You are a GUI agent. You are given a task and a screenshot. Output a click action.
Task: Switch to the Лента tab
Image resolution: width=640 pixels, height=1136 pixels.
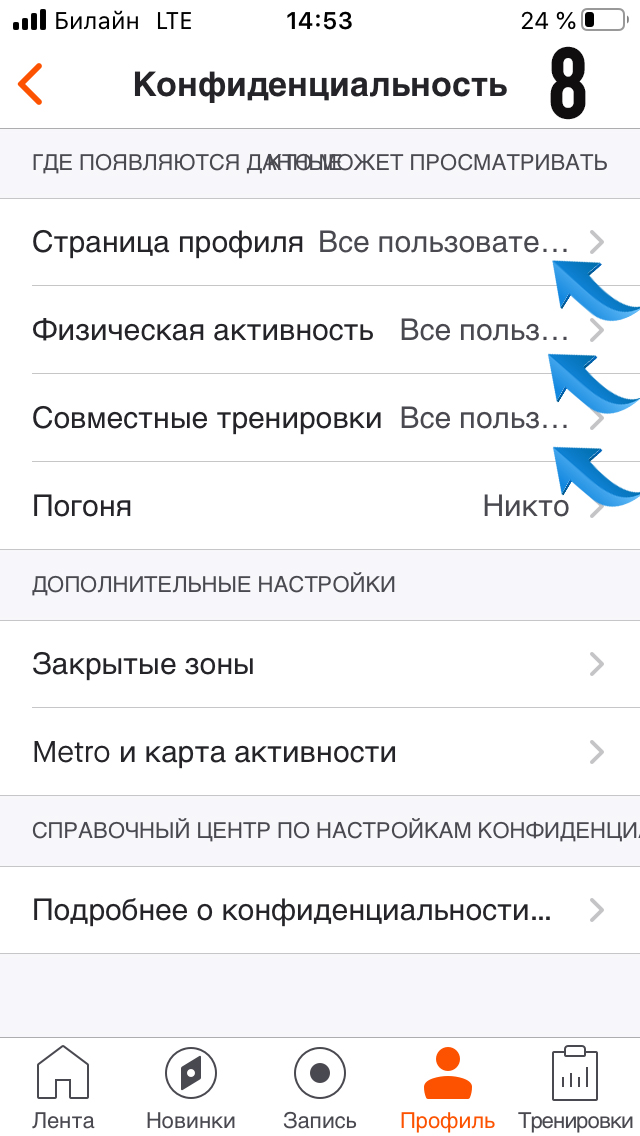[x=63, y=1087]
